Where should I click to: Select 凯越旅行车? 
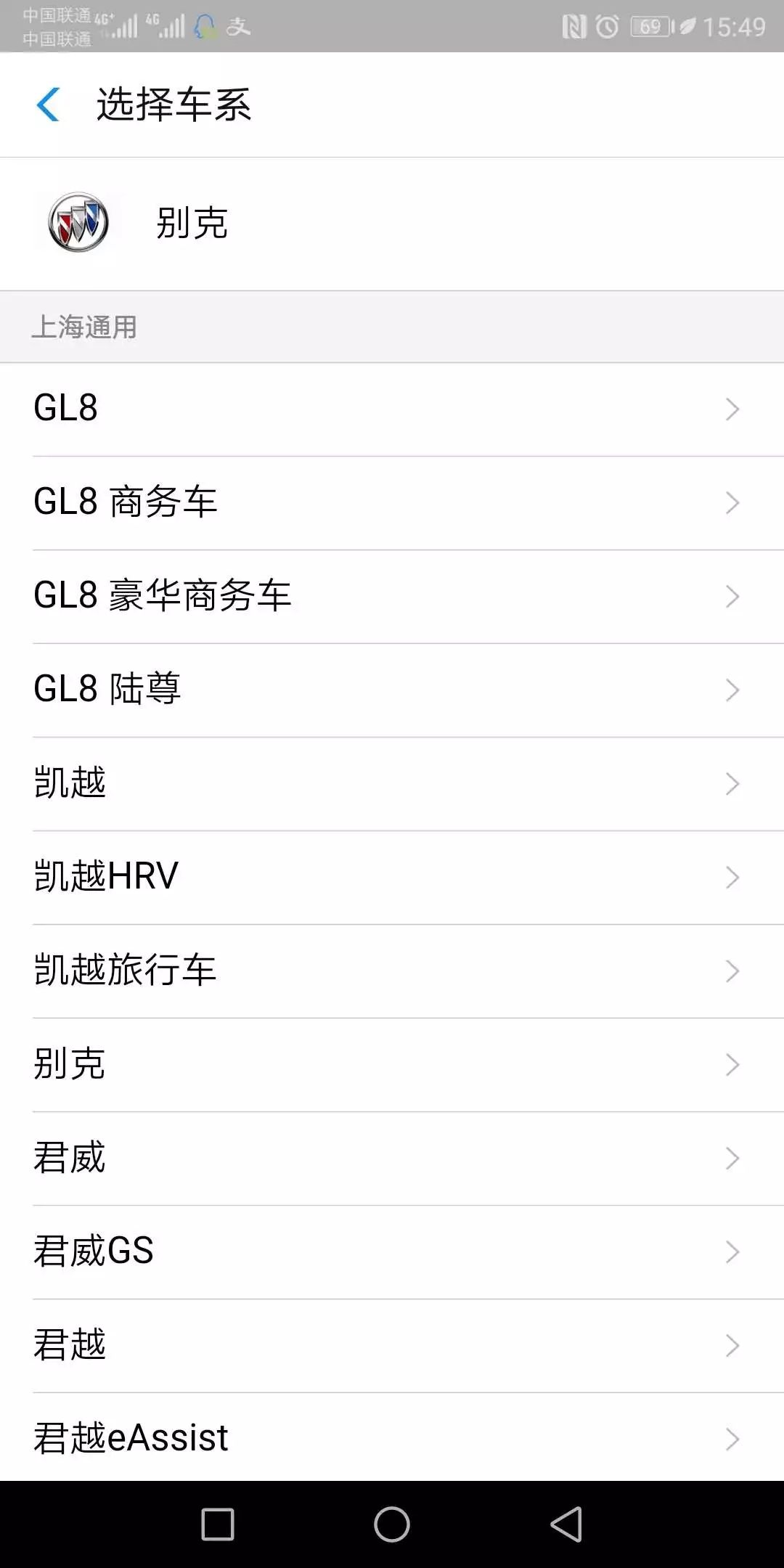(392, 971)
